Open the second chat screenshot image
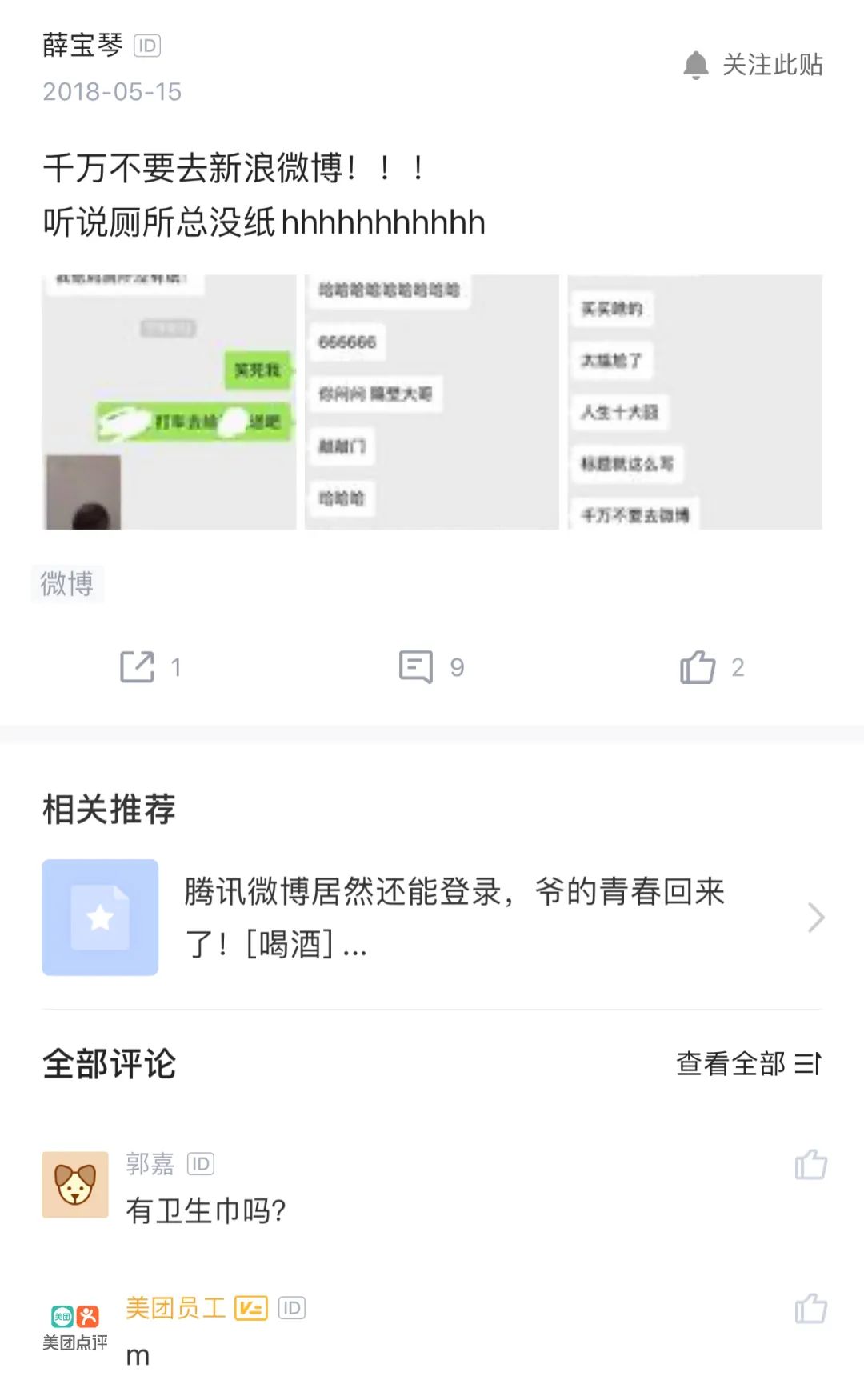Viewport: 864px width, 1400px height. [431, 402]
